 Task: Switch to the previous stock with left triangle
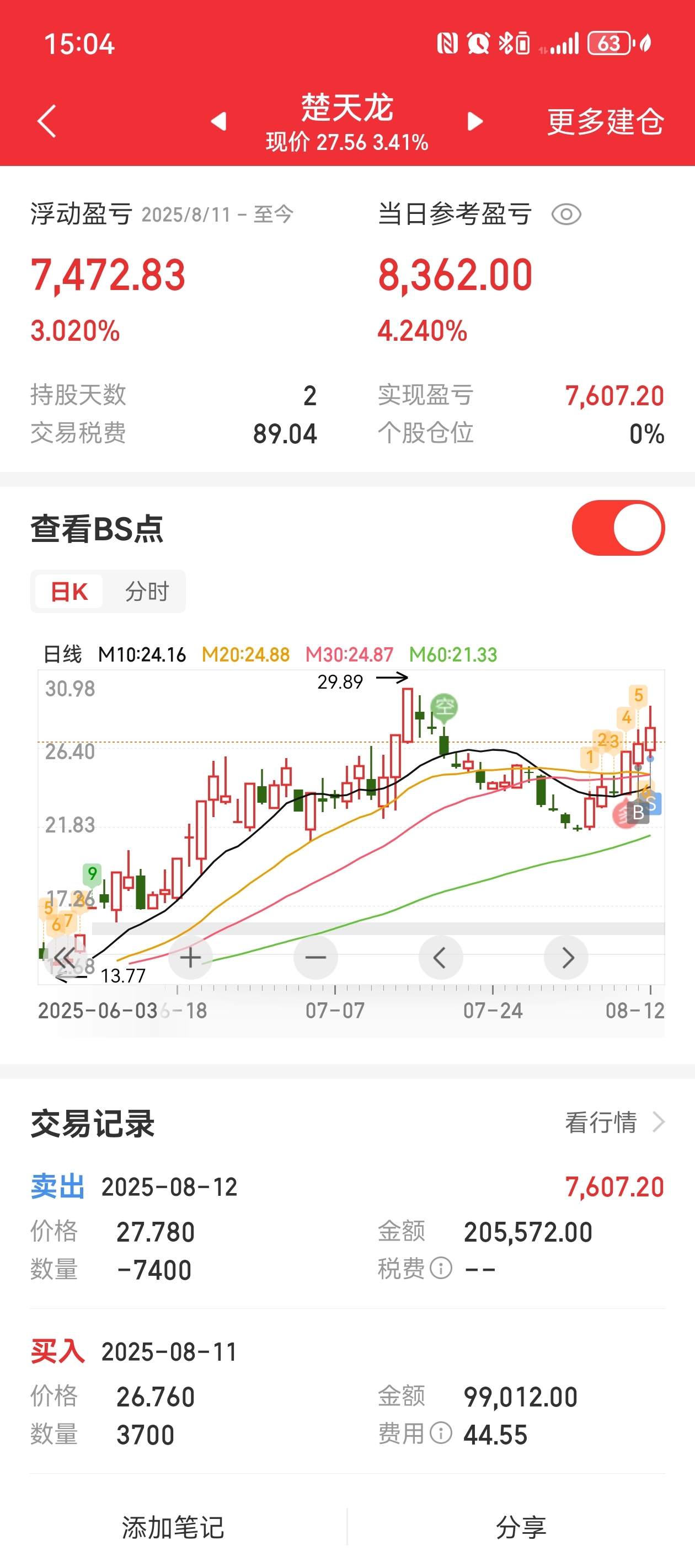[x=218, y=121]
